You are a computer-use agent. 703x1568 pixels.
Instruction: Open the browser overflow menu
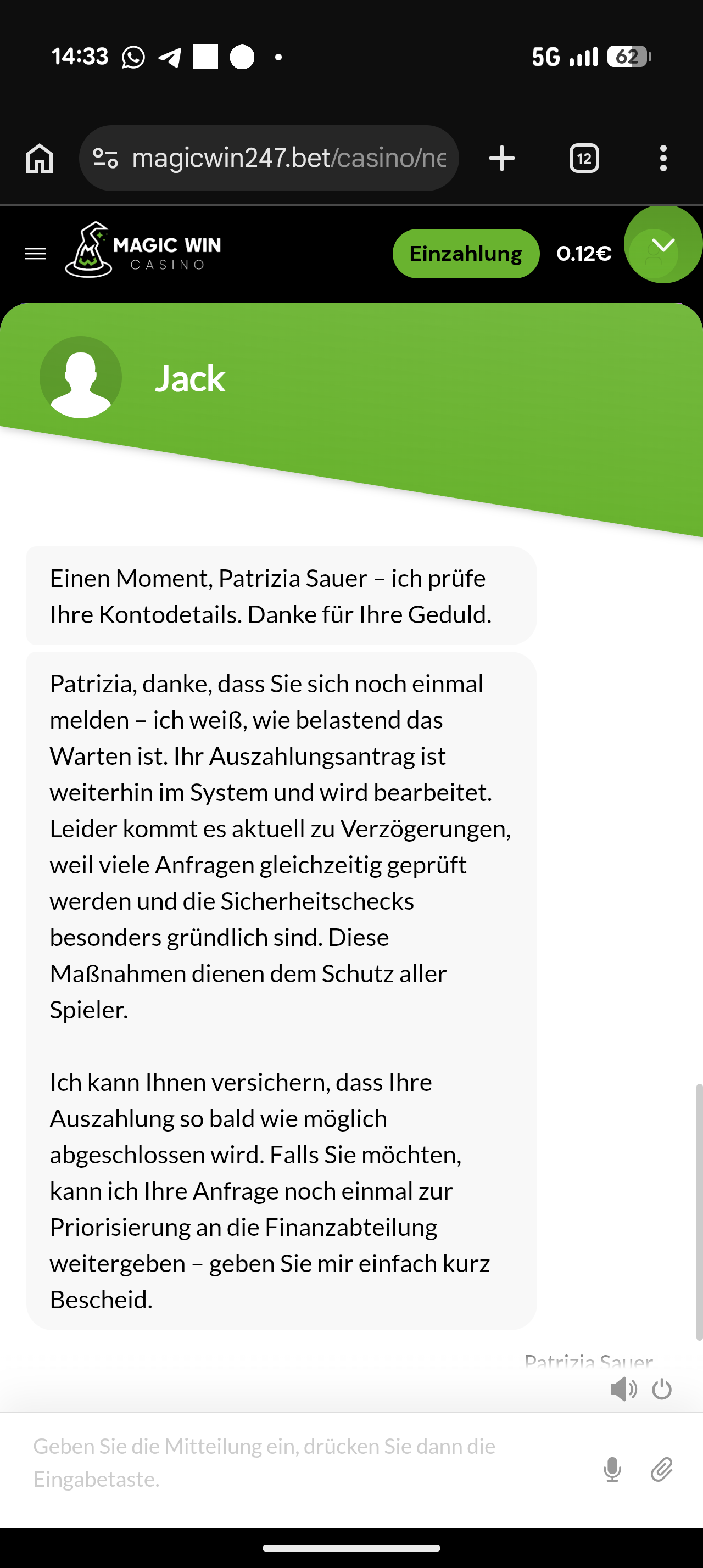663,158
